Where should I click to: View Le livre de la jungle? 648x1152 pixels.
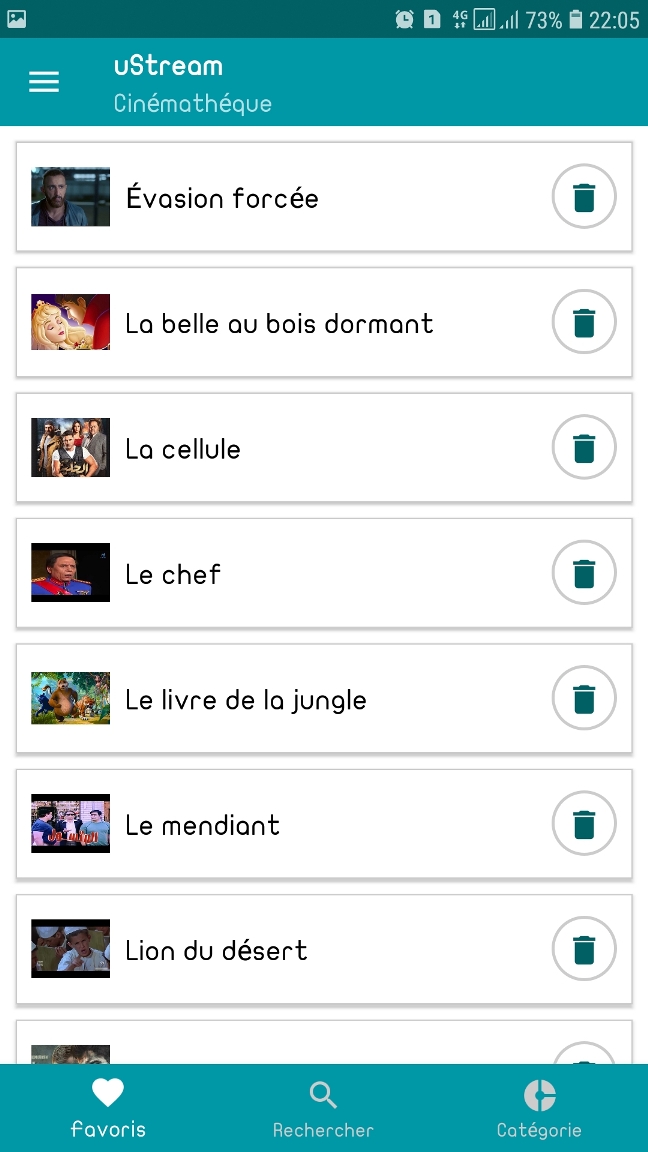[246, 699]
